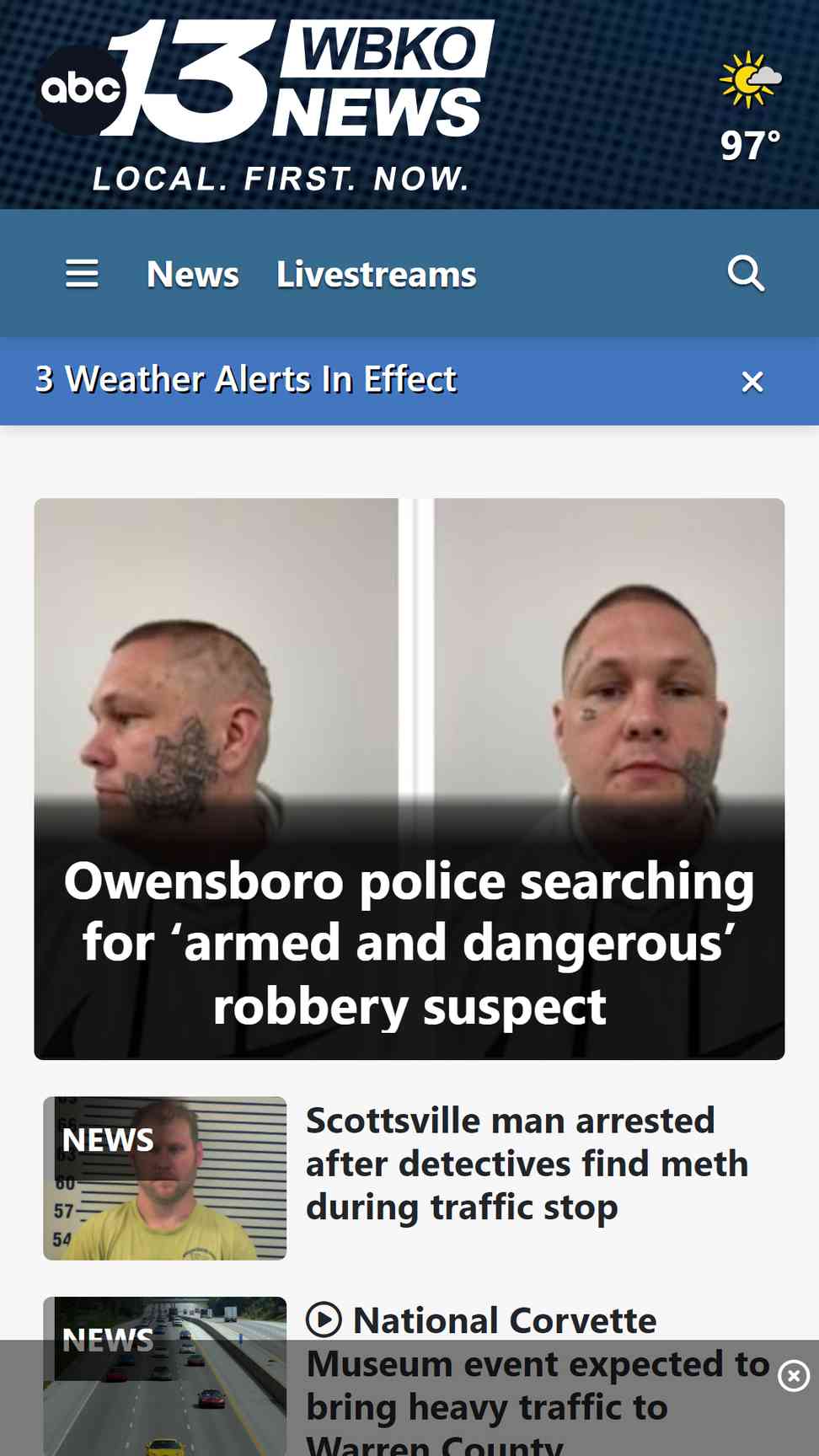Open the Livestreams section
Screen dimensions: 819x1456
pos(376,274)
